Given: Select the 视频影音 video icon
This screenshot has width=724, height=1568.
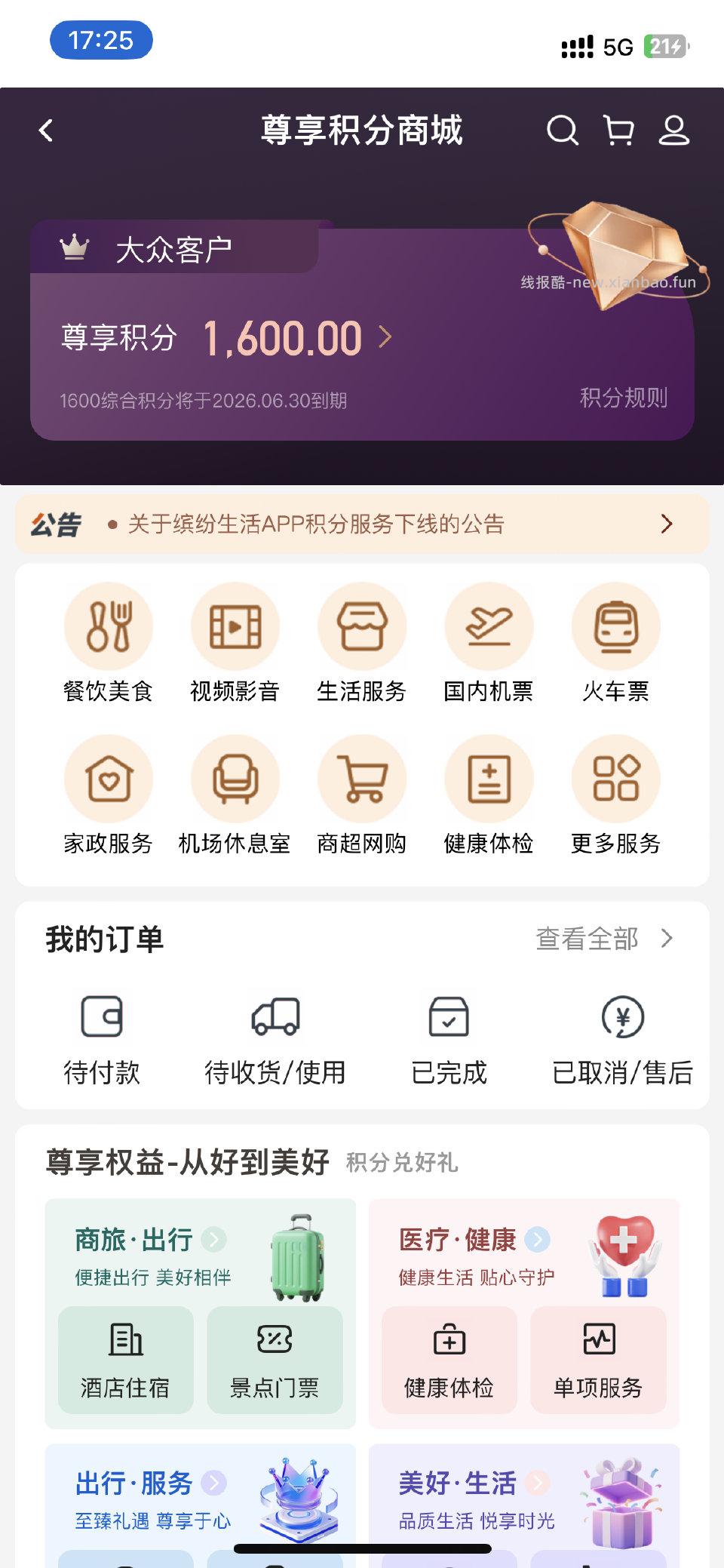Looking at the screenshot, I should (235, 625).
